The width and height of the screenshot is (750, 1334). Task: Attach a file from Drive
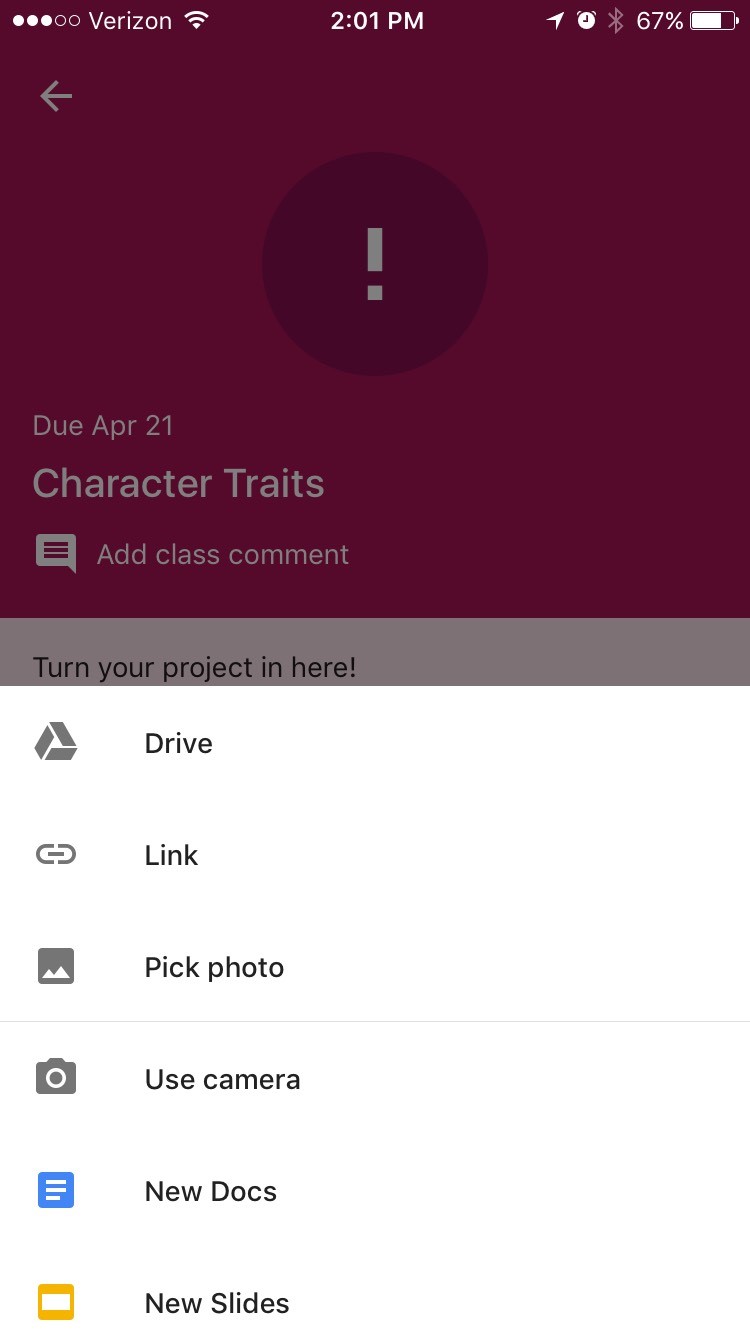tap(375, 743)
